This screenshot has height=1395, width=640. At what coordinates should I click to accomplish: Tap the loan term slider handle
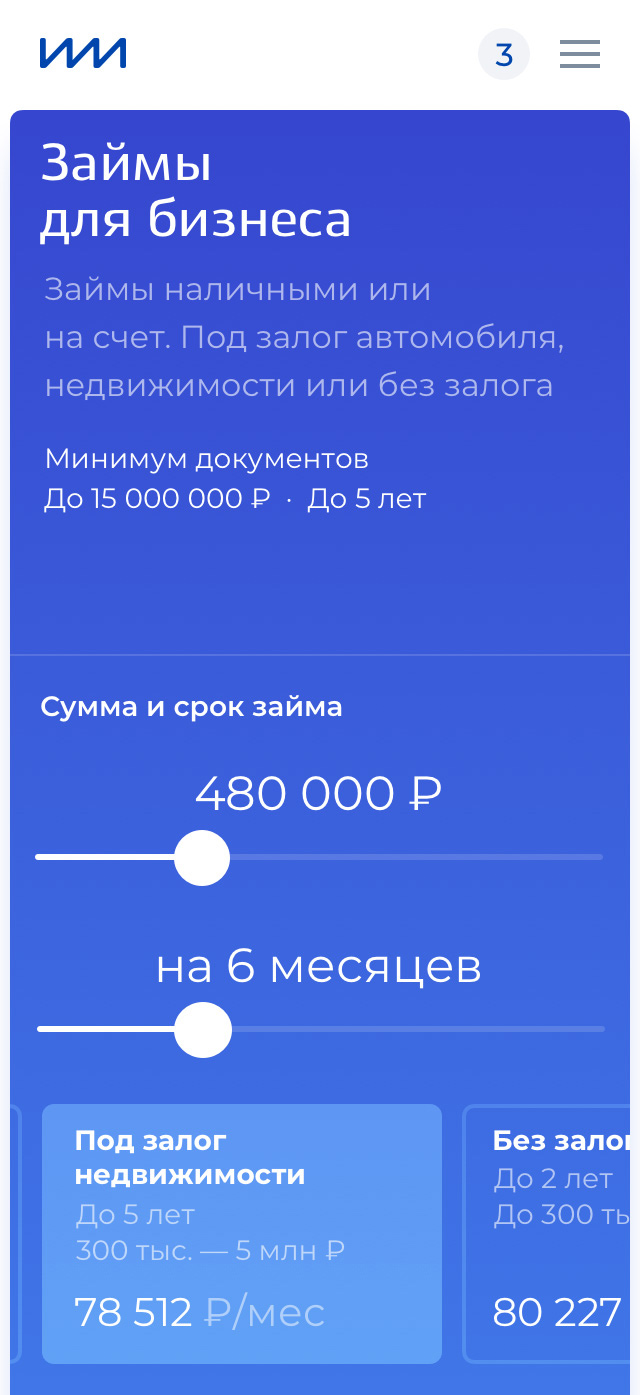(203, 1030)
